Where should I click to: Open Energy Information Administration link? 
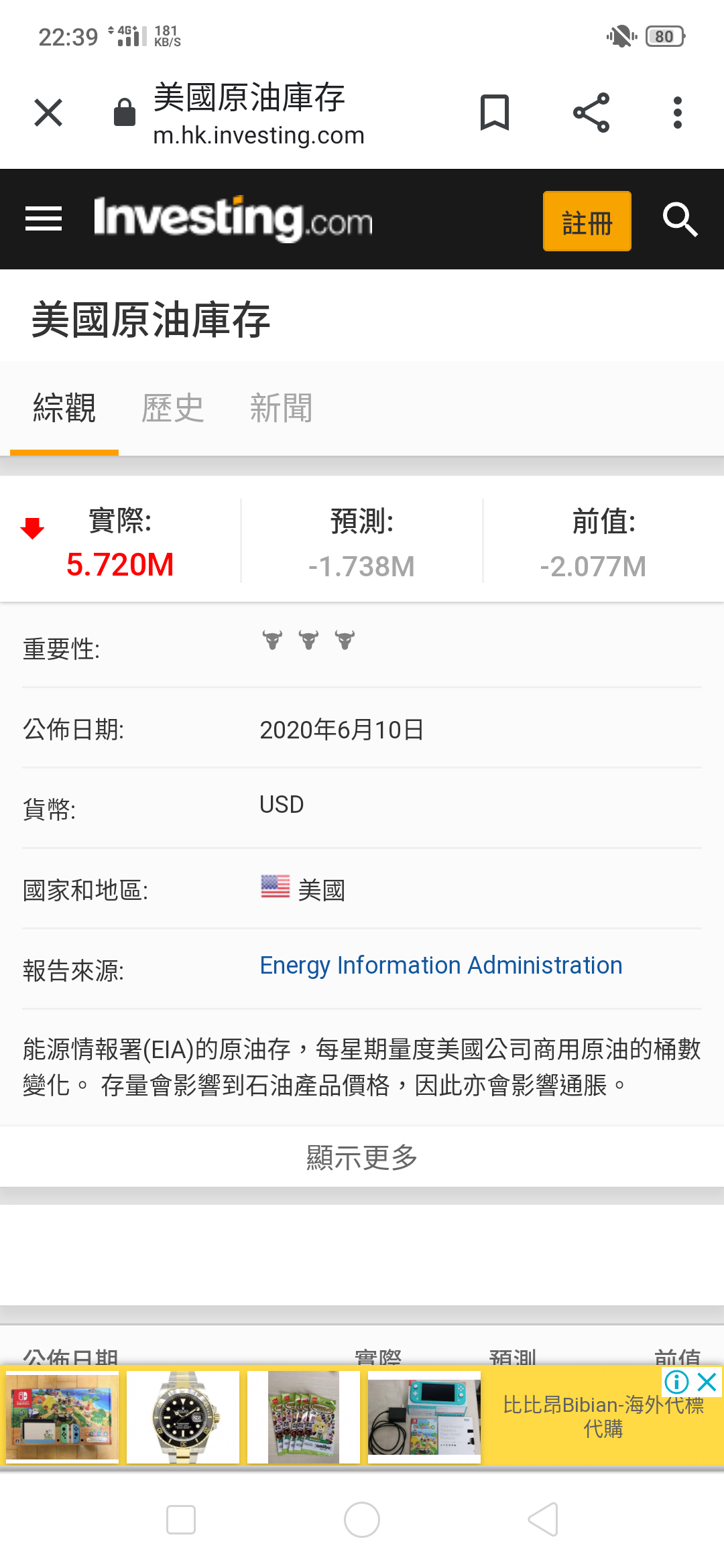[440, 965]
